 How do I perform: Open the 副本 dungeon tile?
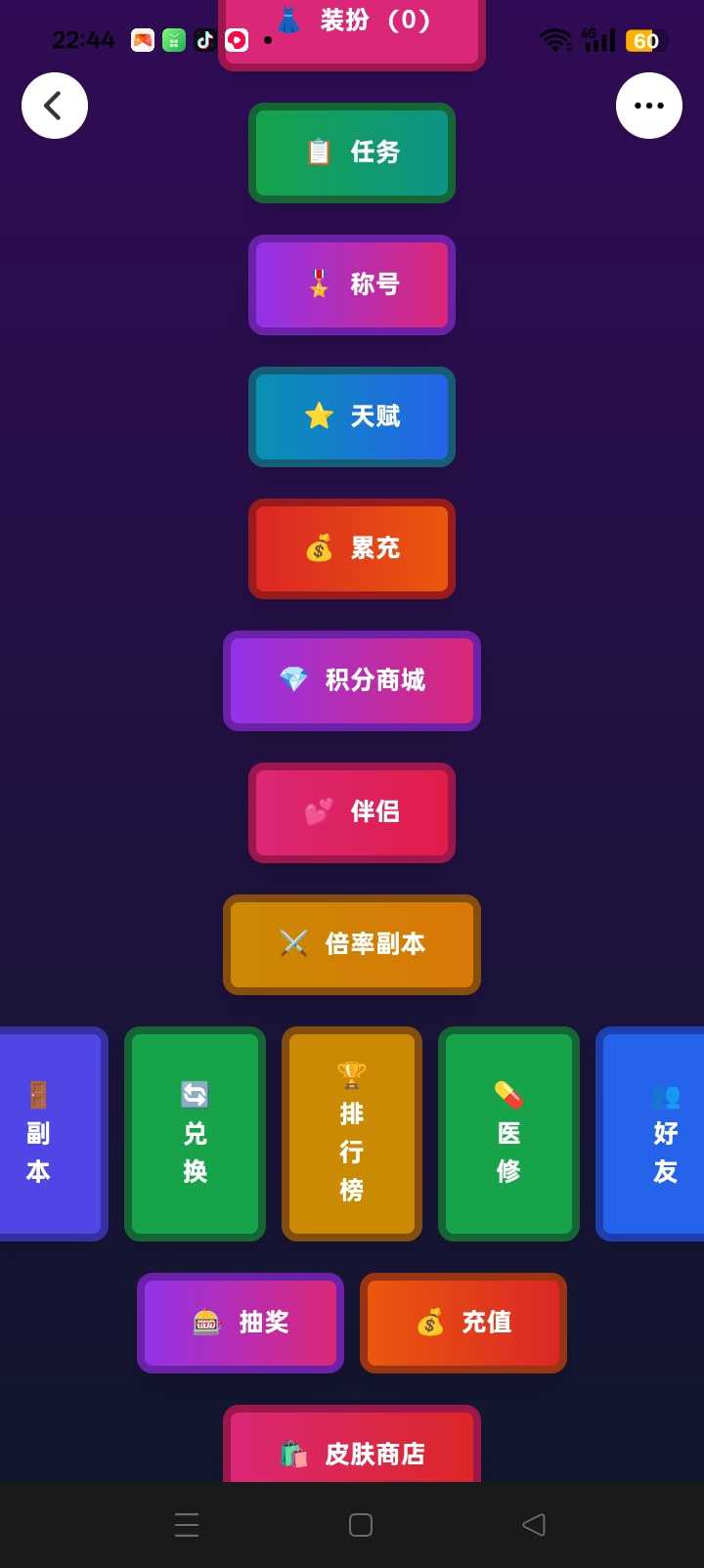pyautogui.click(x=44, y=1134)
